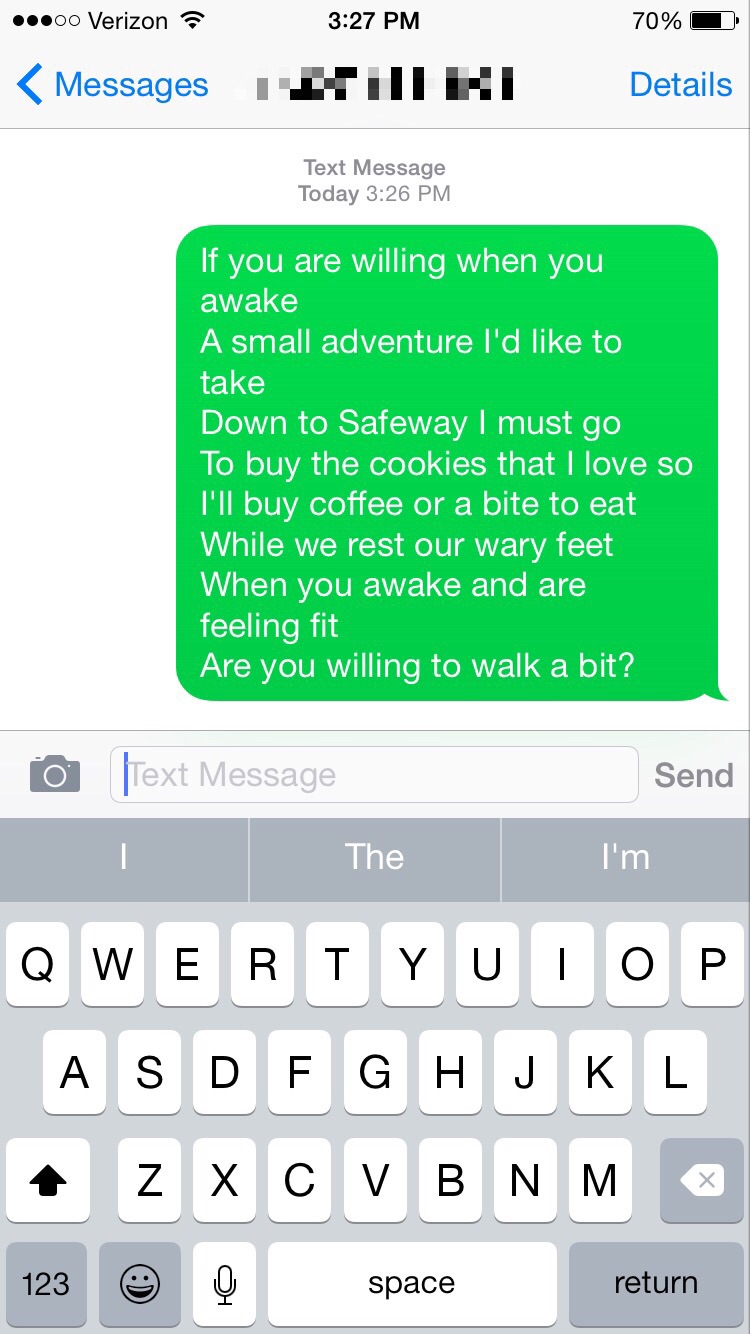The width and height of the screenshot is (750, 1334).
Task: Toggle the shift key
Action: (x=48, y=1181)
